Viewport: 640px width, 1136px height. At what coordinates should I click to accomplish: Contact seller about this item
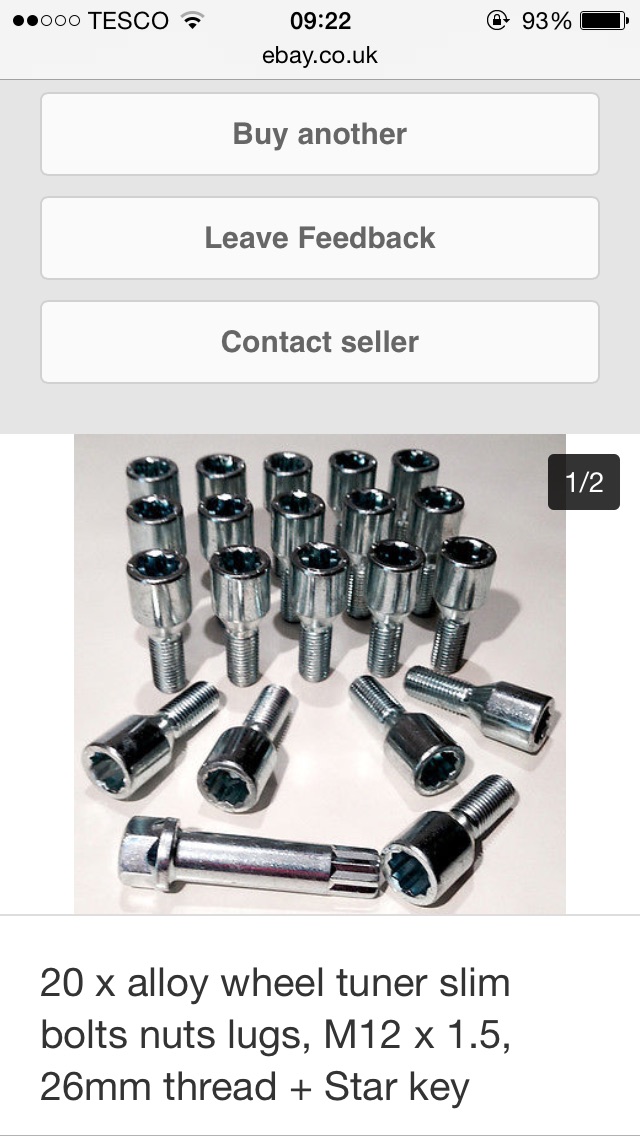click(320, 342)
